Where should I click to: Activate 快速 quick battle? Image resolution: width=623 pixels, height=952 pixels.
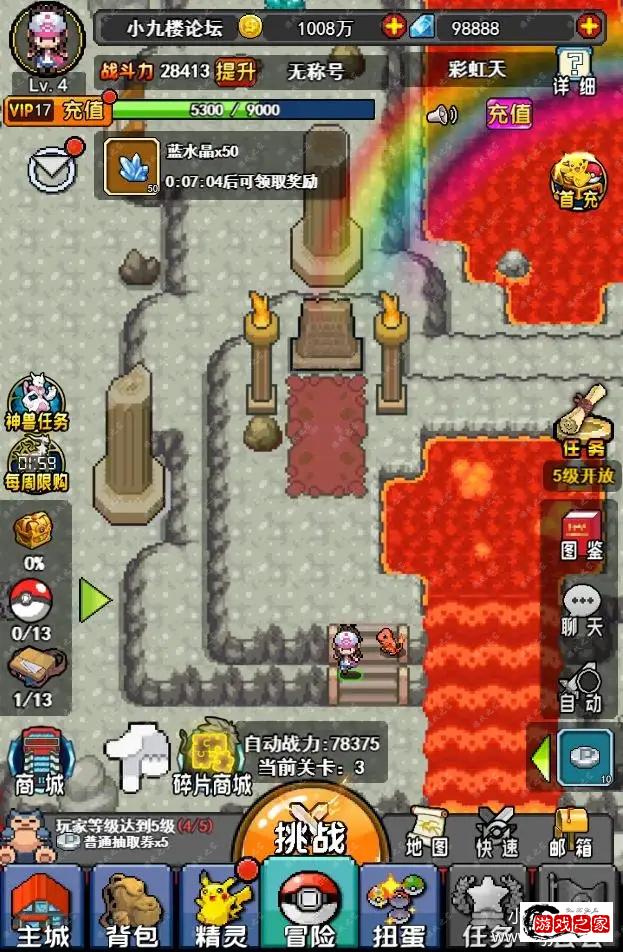coord(496,831)
